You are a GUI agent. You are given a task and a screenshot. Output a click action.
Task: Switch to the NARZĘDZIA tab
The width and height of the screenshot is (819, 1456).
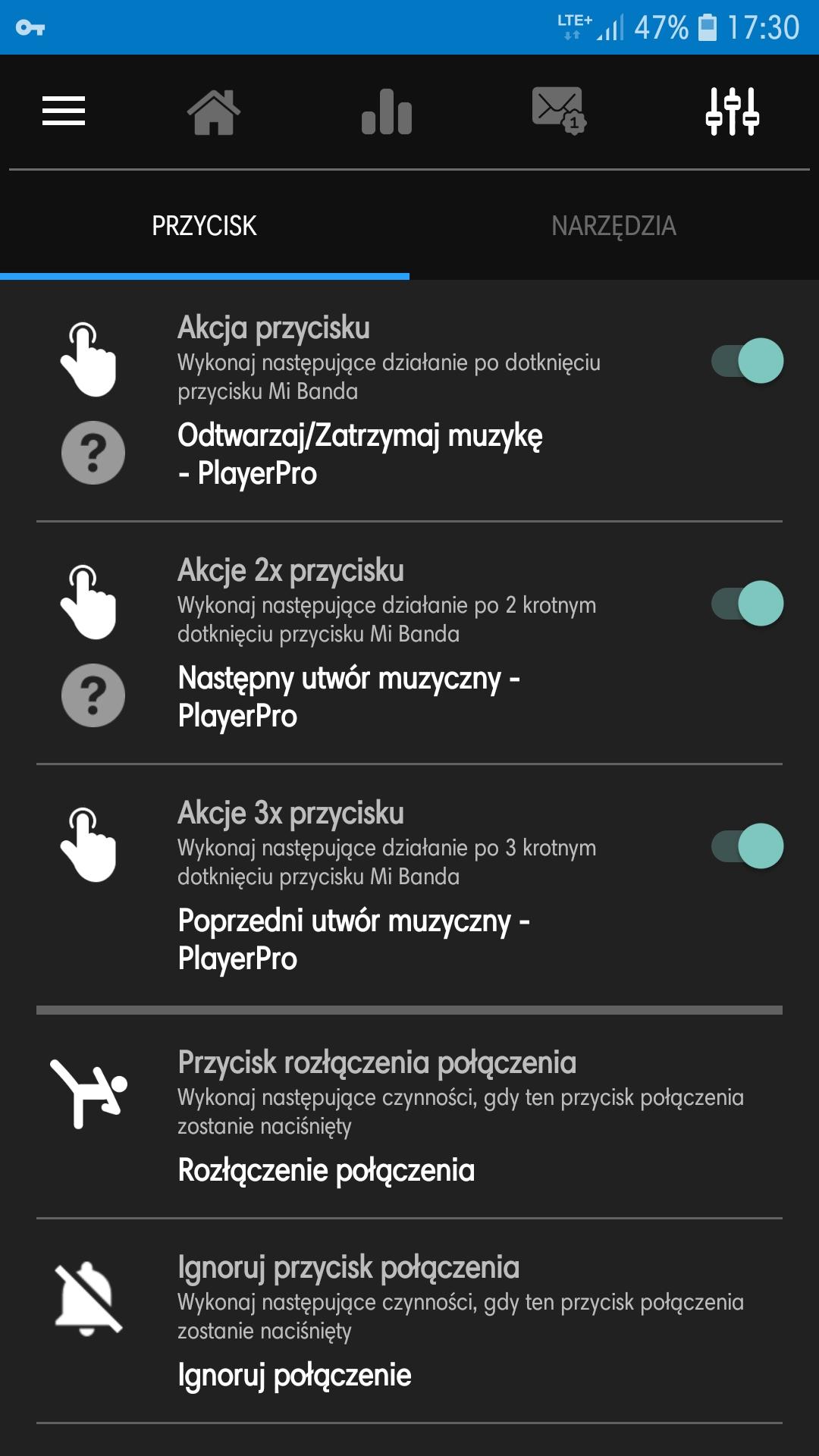coord(613,226)
